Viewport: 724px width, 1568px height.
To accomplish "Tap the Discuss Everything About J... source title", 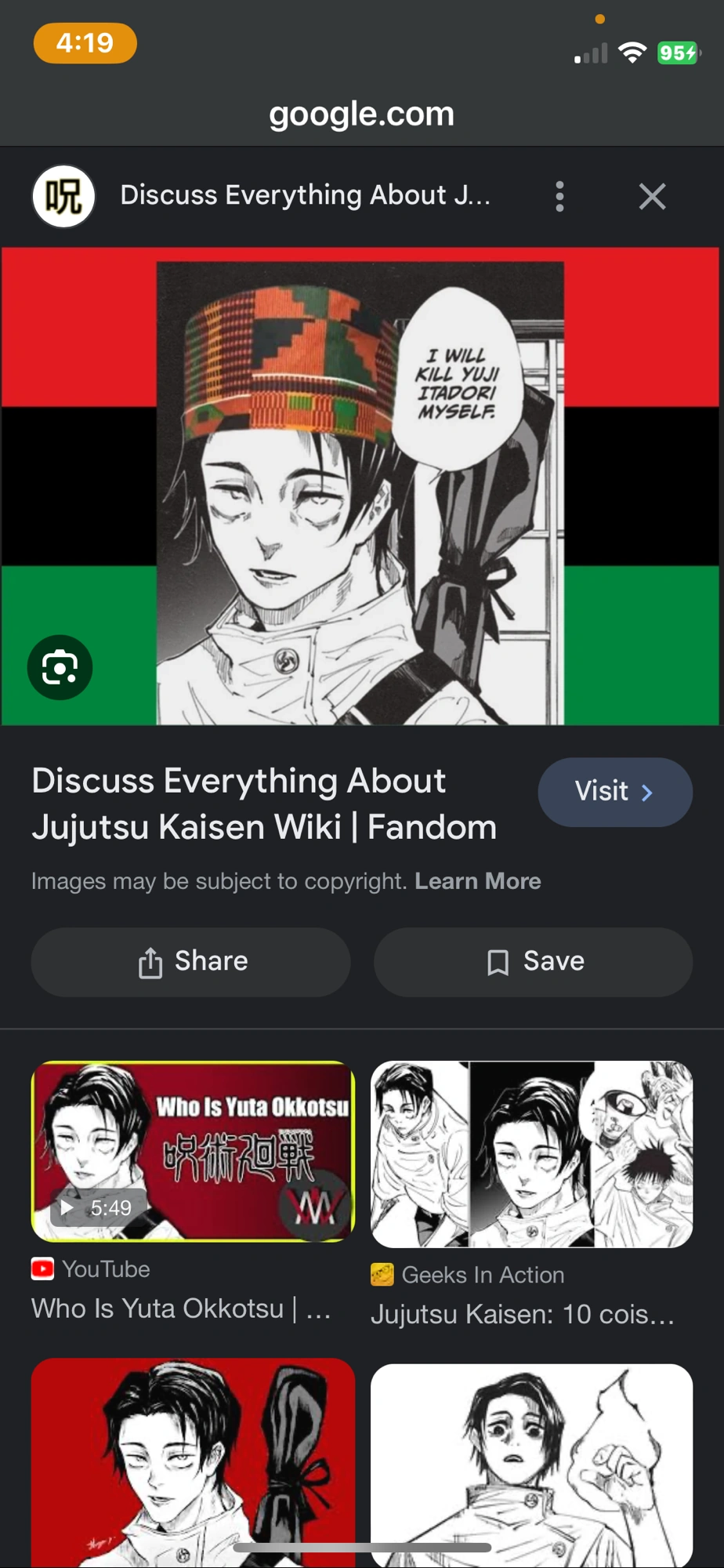I will click(x=306, y=195).
